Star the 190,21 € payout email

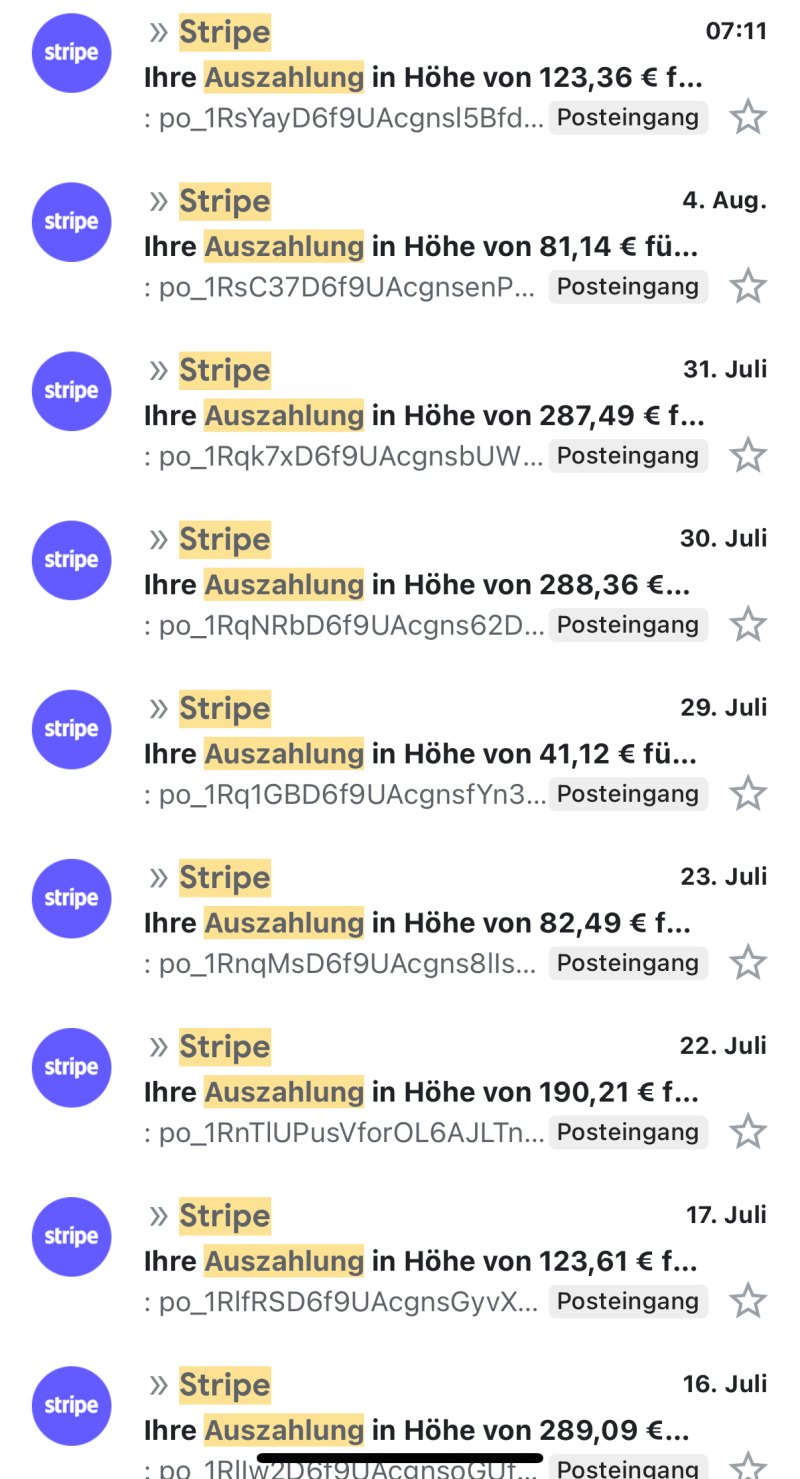coord(747,1132)
